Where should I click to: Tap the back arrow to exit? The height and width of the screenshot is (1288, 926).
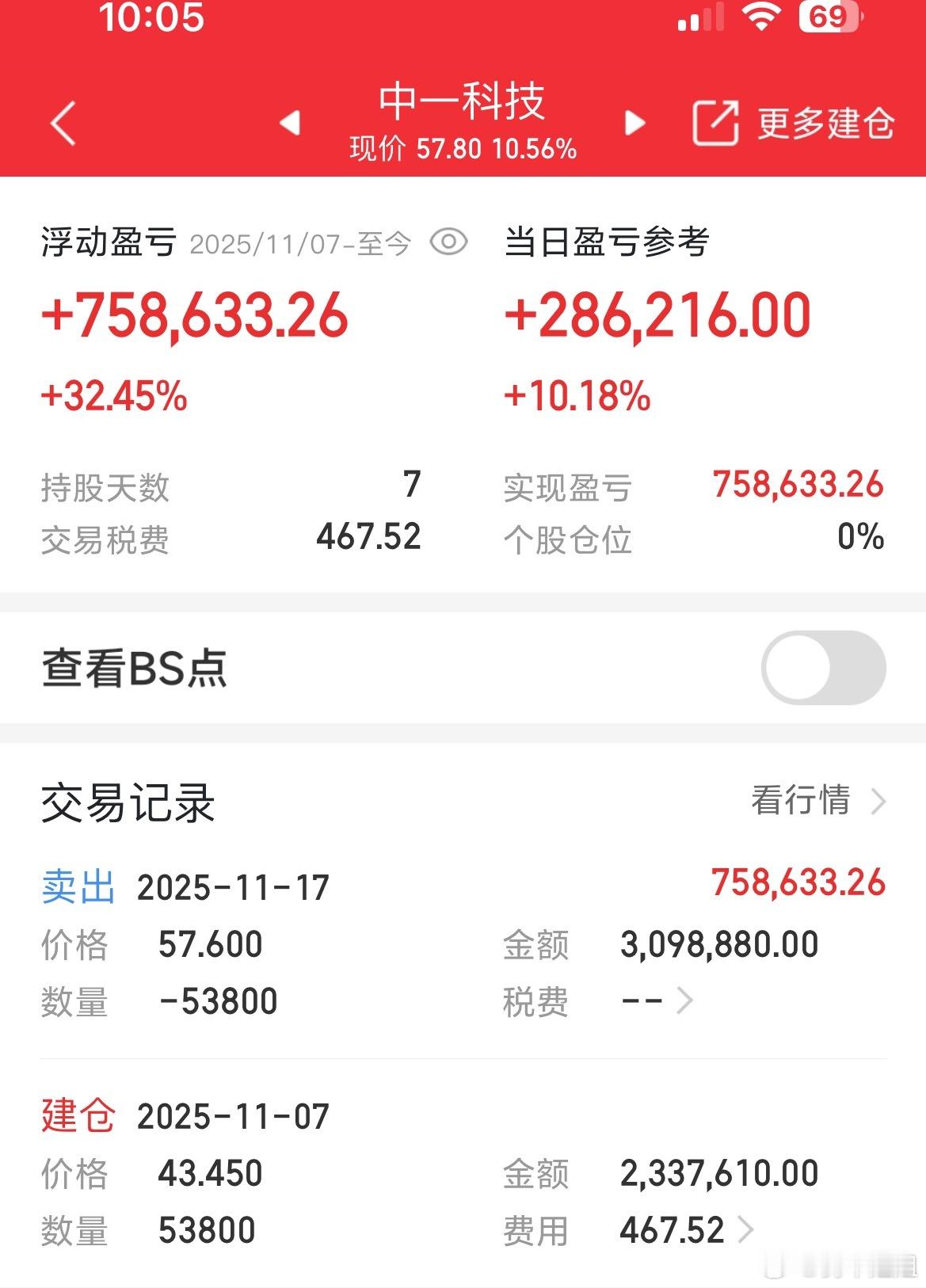tap(63, 123)
